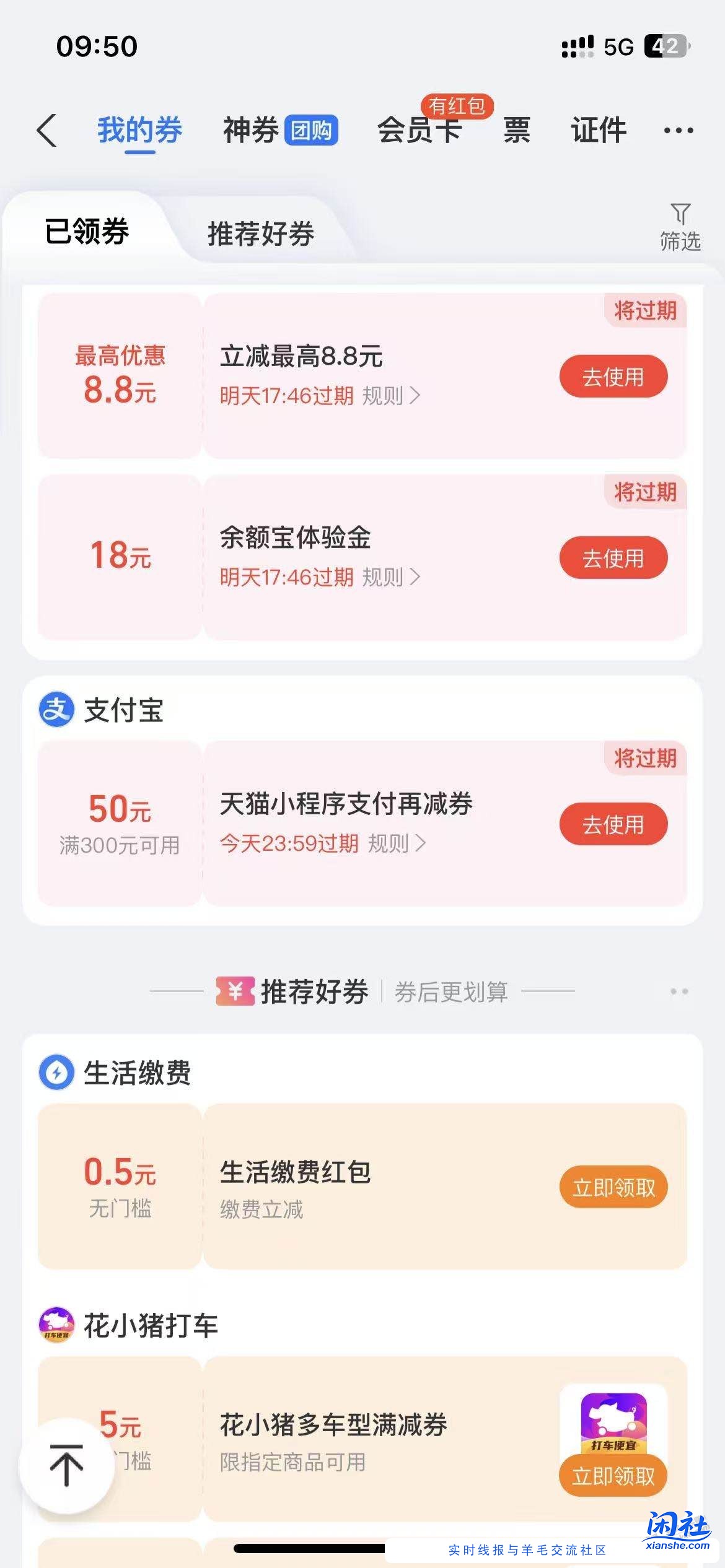
Task: Open the filter (筛选) options
Action: 679,229
